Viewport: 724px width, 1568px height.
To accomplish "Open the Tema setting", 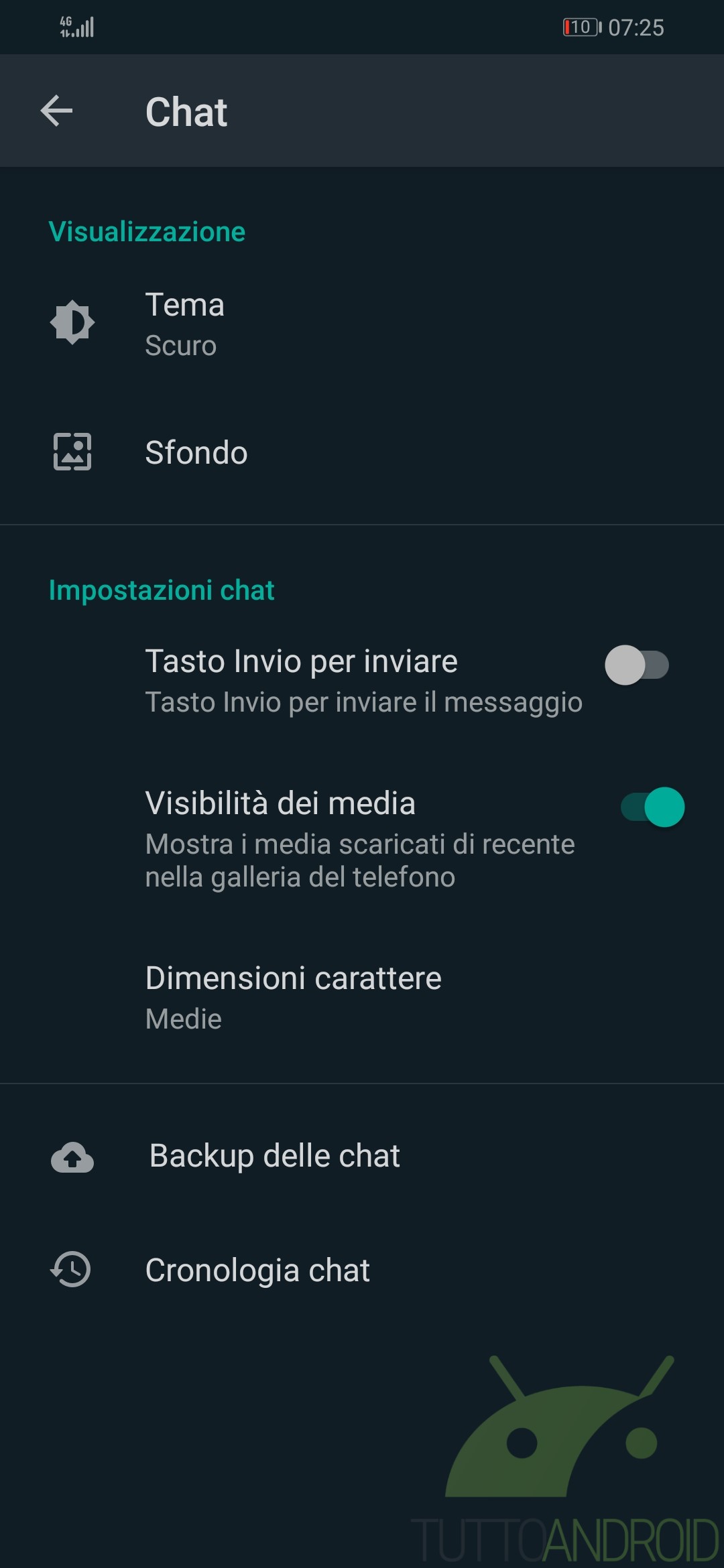I will [x=185, y=324].
